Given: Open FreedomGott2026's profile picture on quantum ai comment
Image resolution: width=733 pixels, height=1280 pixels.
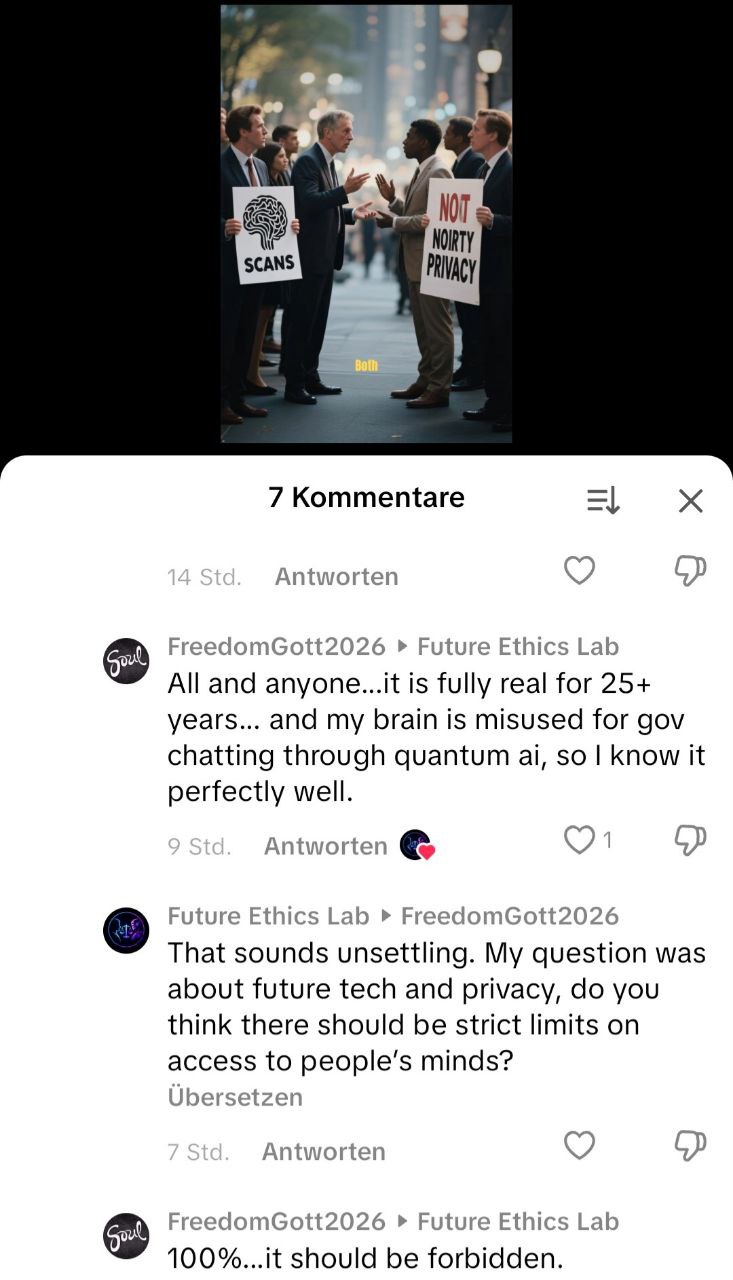Looking at the screenshot, I should 126,662.
